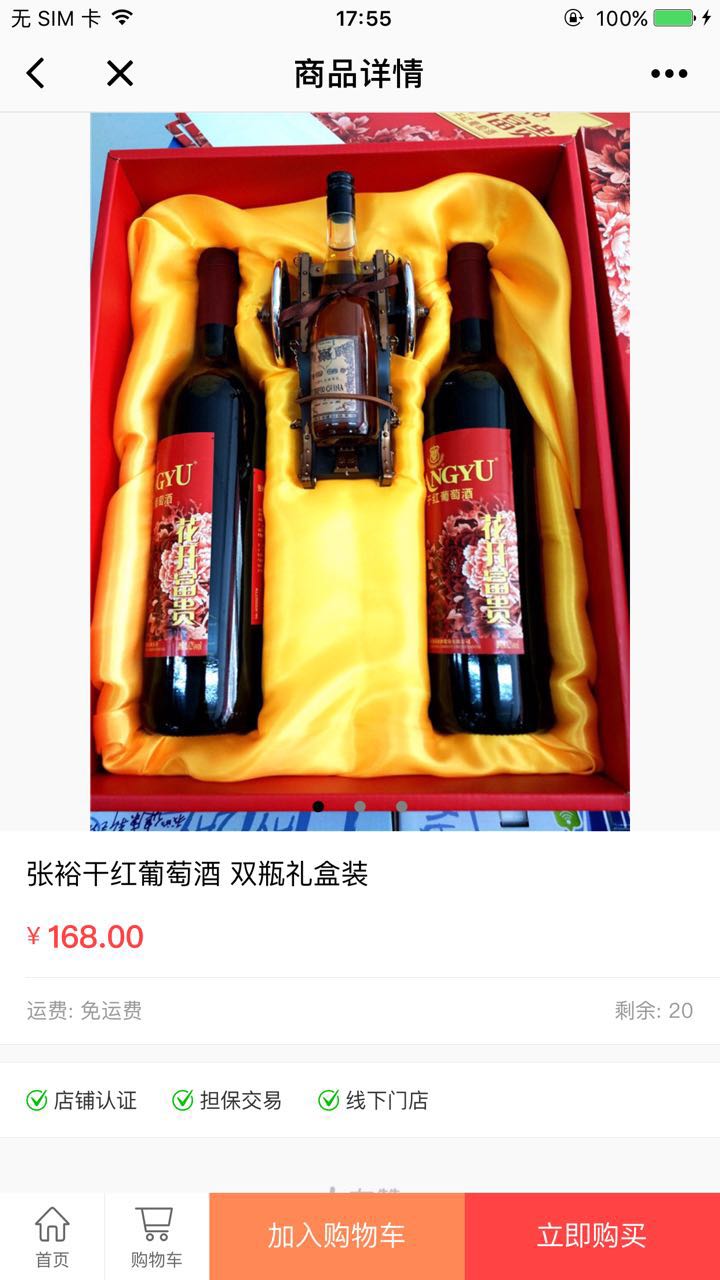Go back to the previous page
This screenshot has height=1280, width=720.
click(36, 73)
